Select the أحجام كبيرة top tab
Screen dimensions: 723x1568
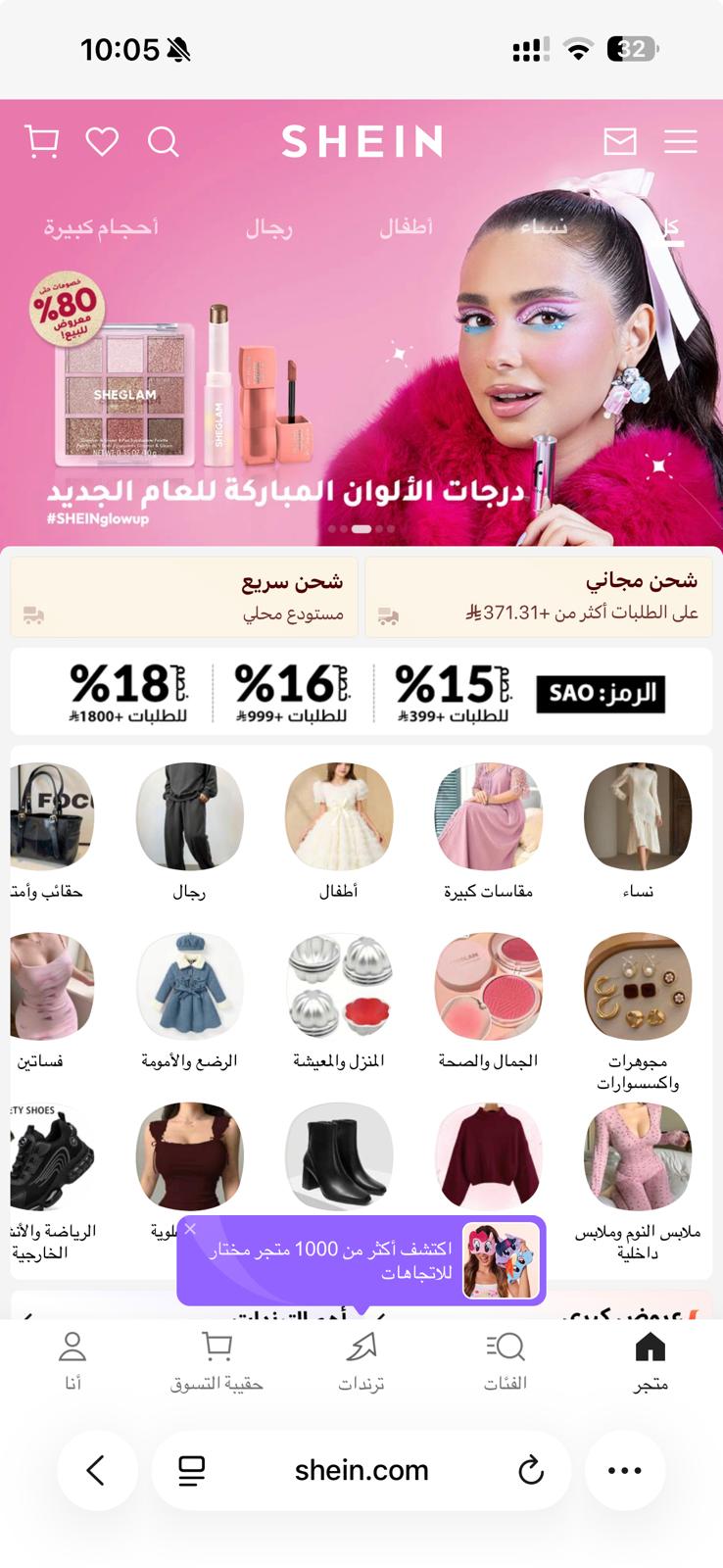100,228
